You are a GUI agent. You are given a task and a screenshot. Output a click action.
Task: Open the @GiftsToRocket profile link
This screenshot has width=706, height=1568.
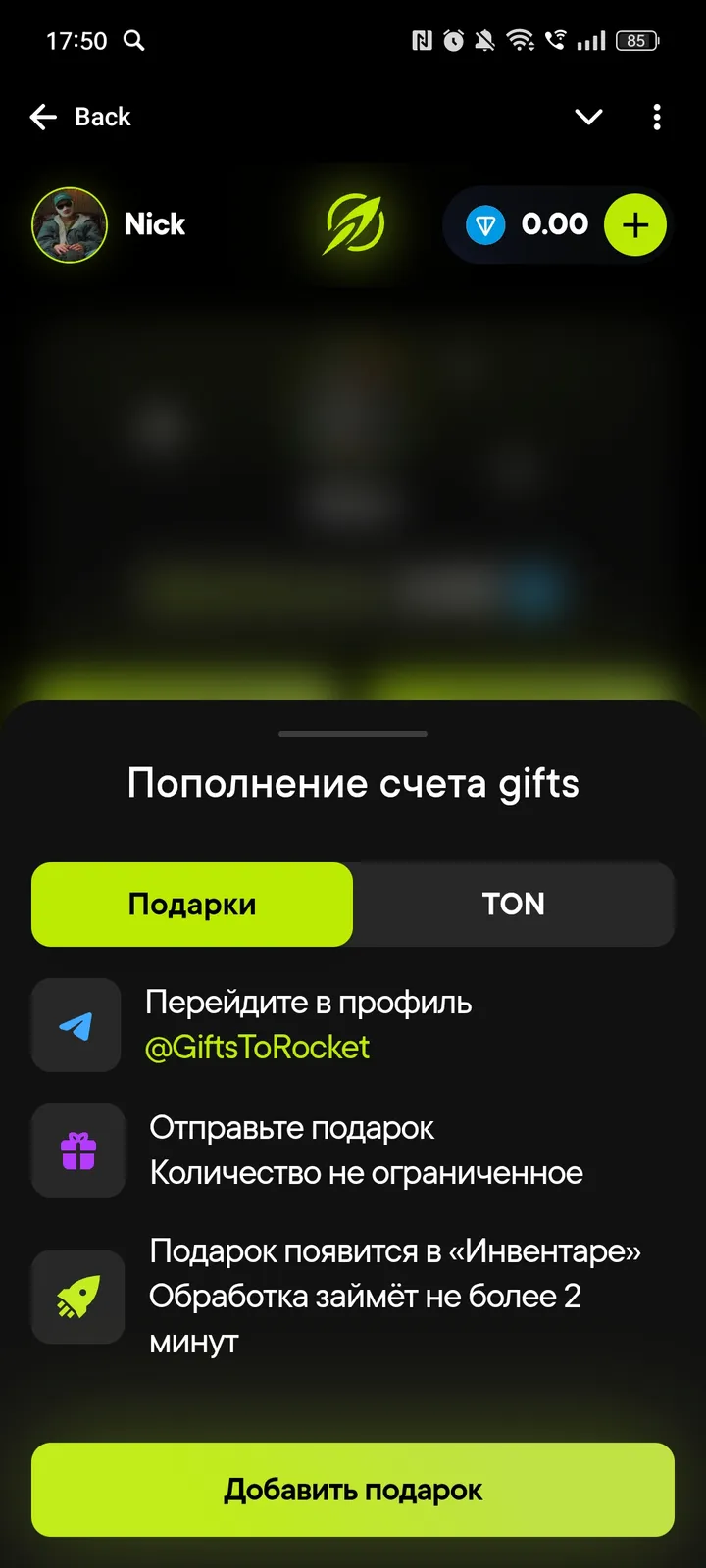[258, 1047]
